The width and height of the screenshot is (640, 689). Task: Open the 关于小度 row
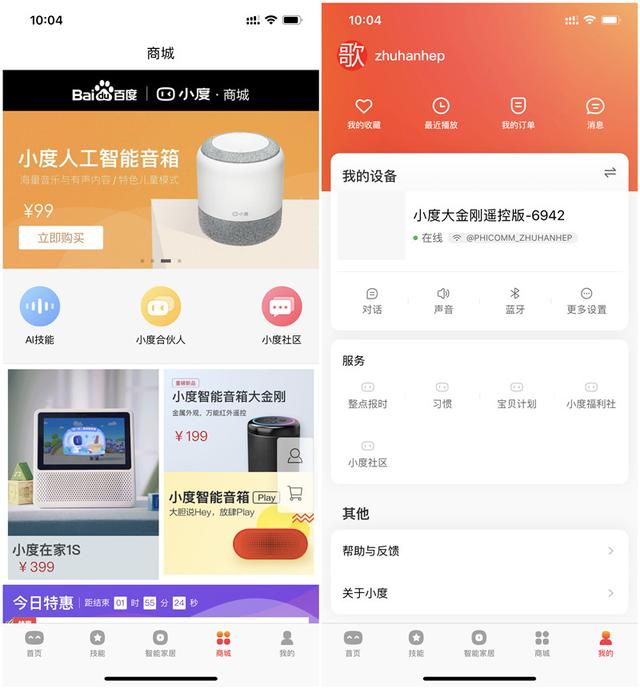pyautogui.click(x=480, y=593)
